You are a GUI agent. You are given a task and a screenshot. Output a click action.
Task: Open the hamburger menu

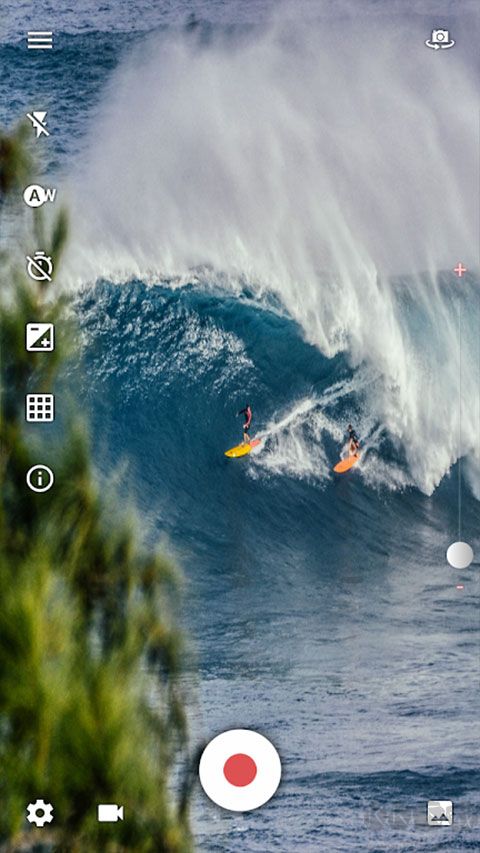tap(40, 40)
